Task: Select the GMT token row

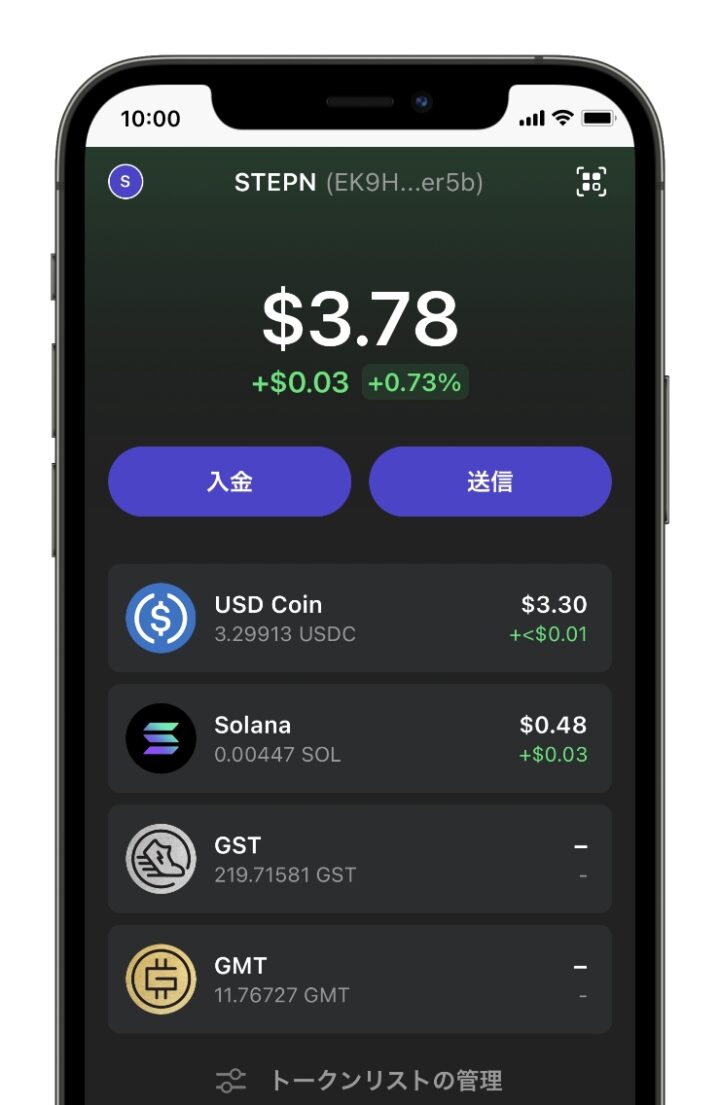Action: coord(360,979)
